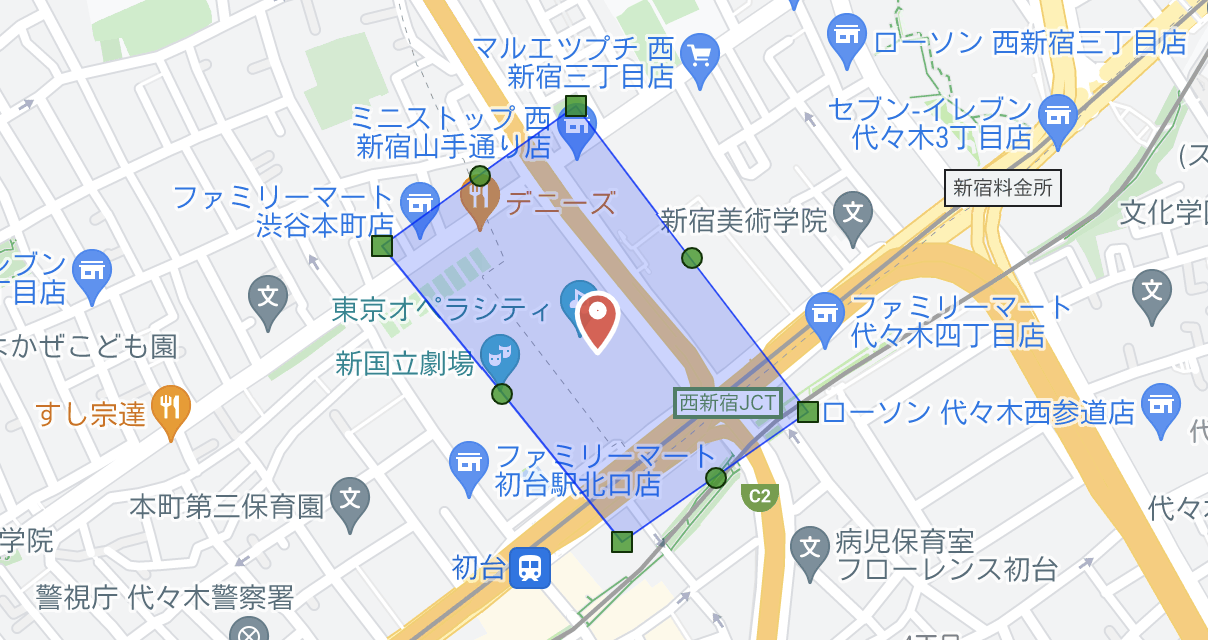Tap the Hatsudai station icon
Screen dimensions: 1208x640
click(x=530, y=569)
